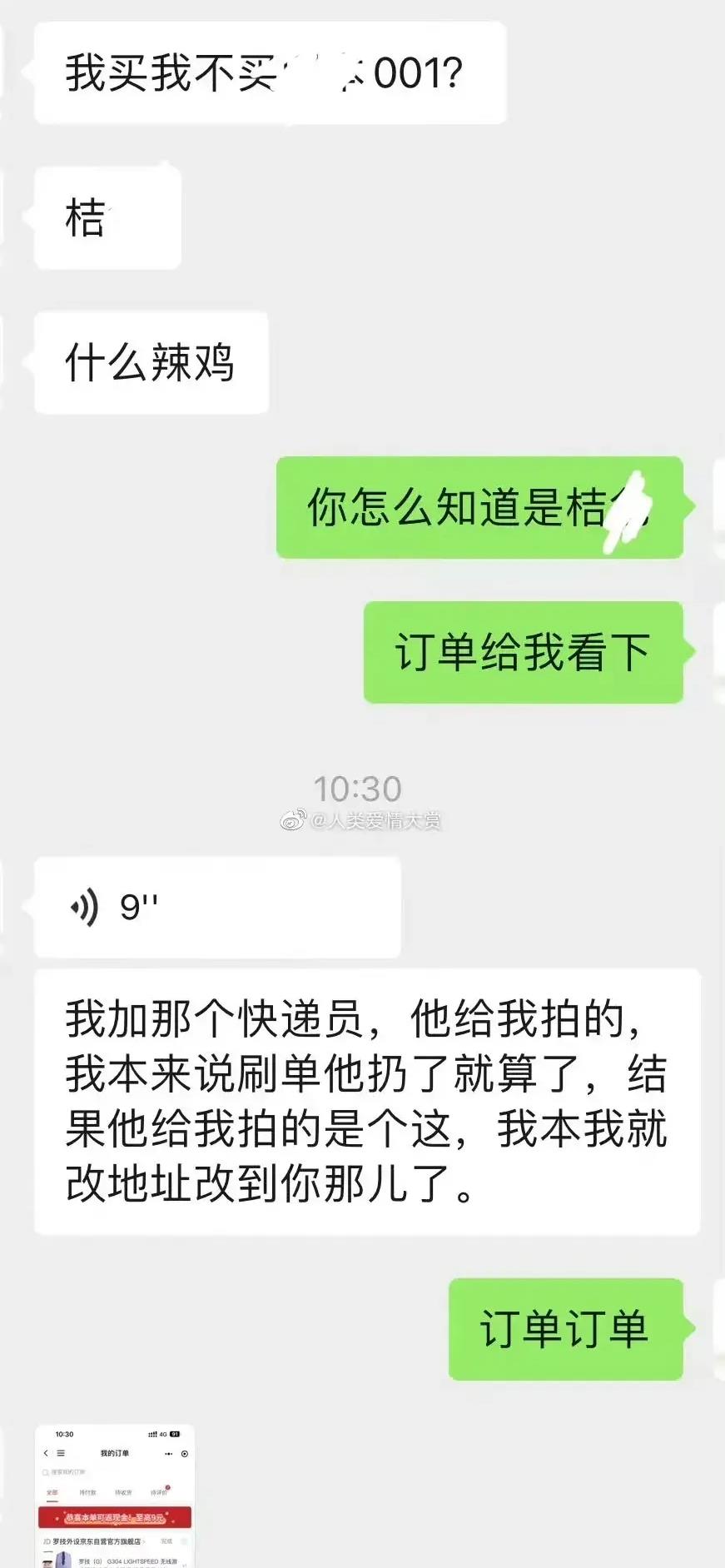The width and height of the screenshot is (725, 1568).
Task: Tap the magnifier icon in the order search bar
Action: point(45,1471)
